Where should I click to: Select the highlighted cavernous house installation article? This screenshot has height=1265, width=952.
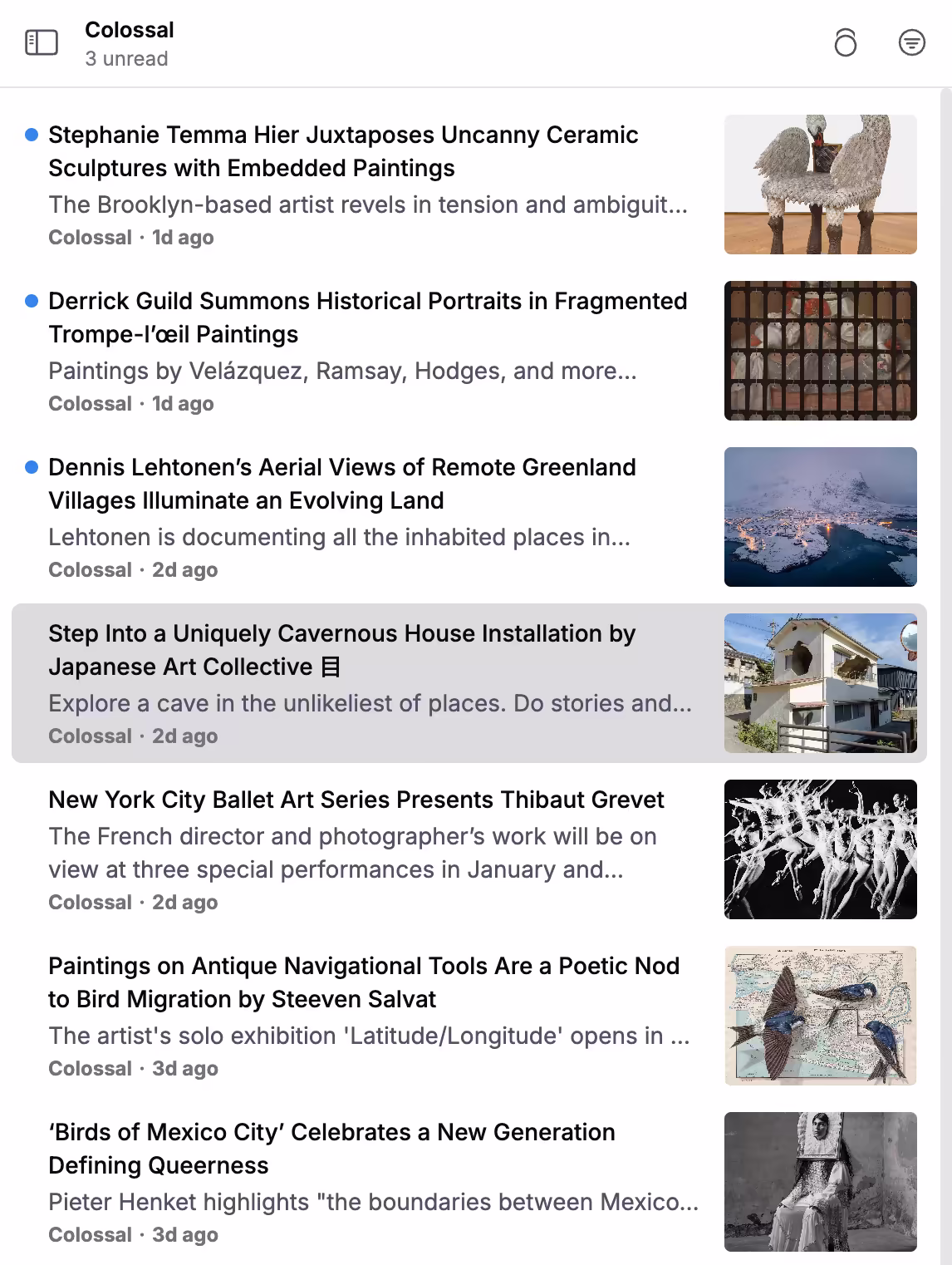(341, 650)
